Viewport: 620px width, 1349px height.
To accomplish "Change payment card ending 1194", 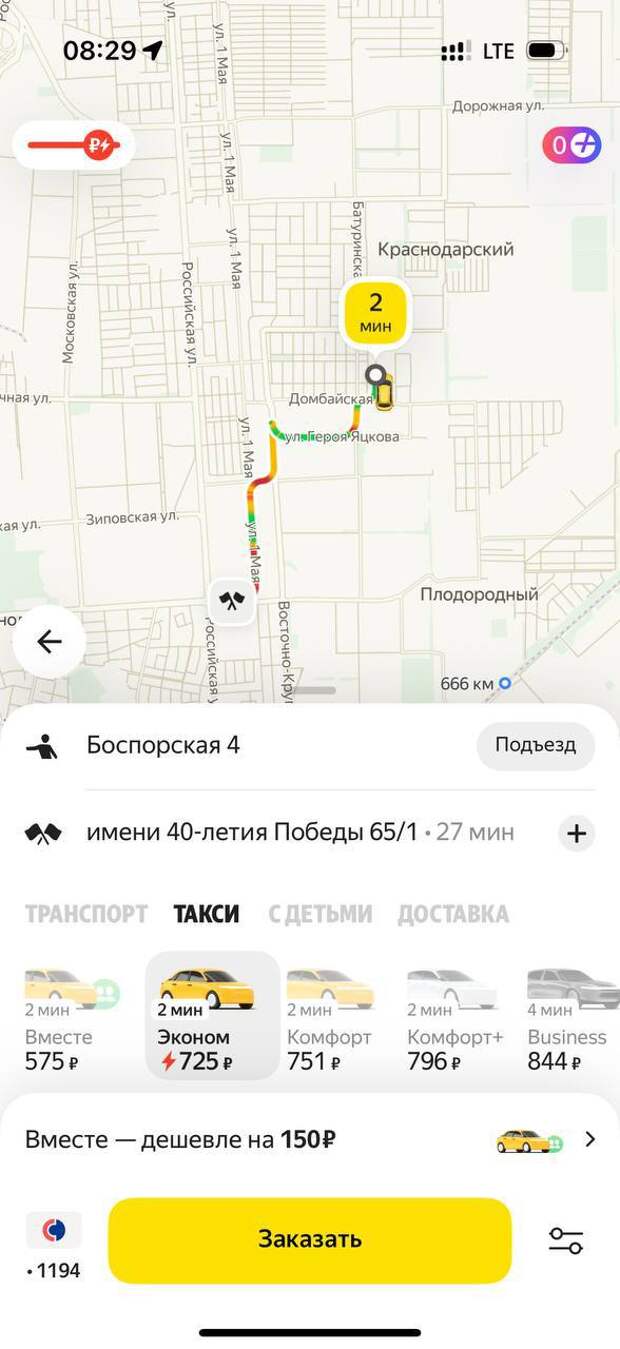I will [x=54, y=1245].
